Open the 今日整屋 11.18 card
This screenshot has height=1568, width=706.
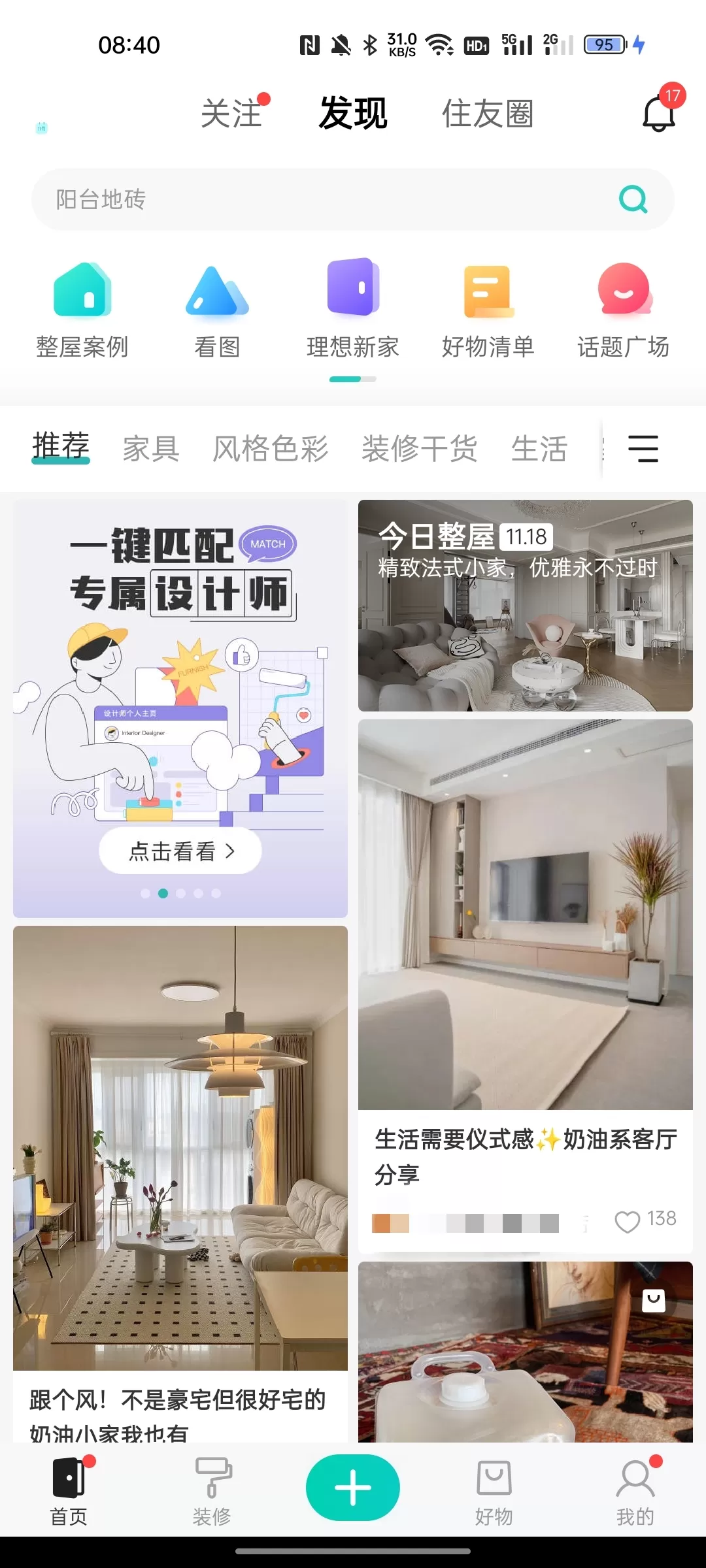pyautogui.click(x=526, y=606)
